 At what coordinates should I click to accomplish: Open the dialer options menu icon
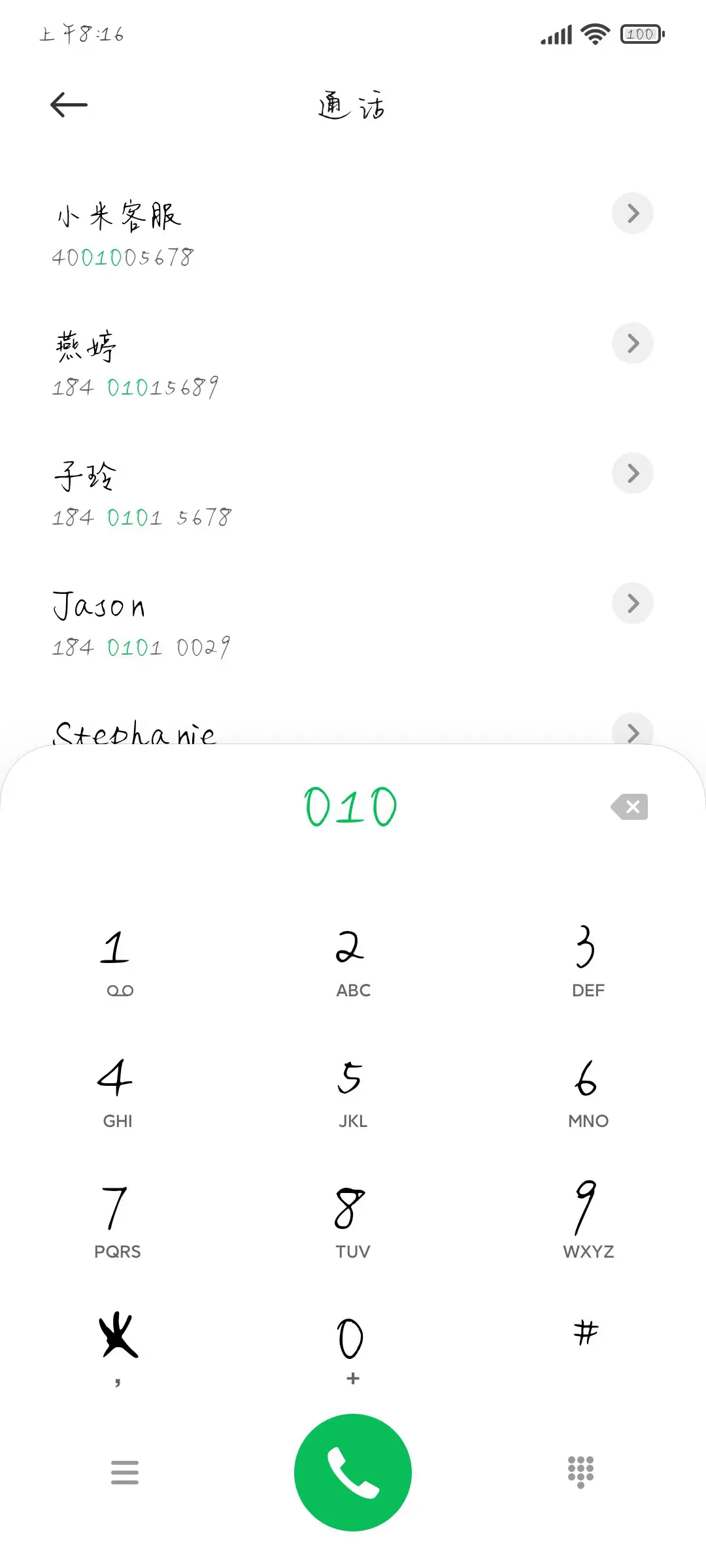(x=125, y=1472)
